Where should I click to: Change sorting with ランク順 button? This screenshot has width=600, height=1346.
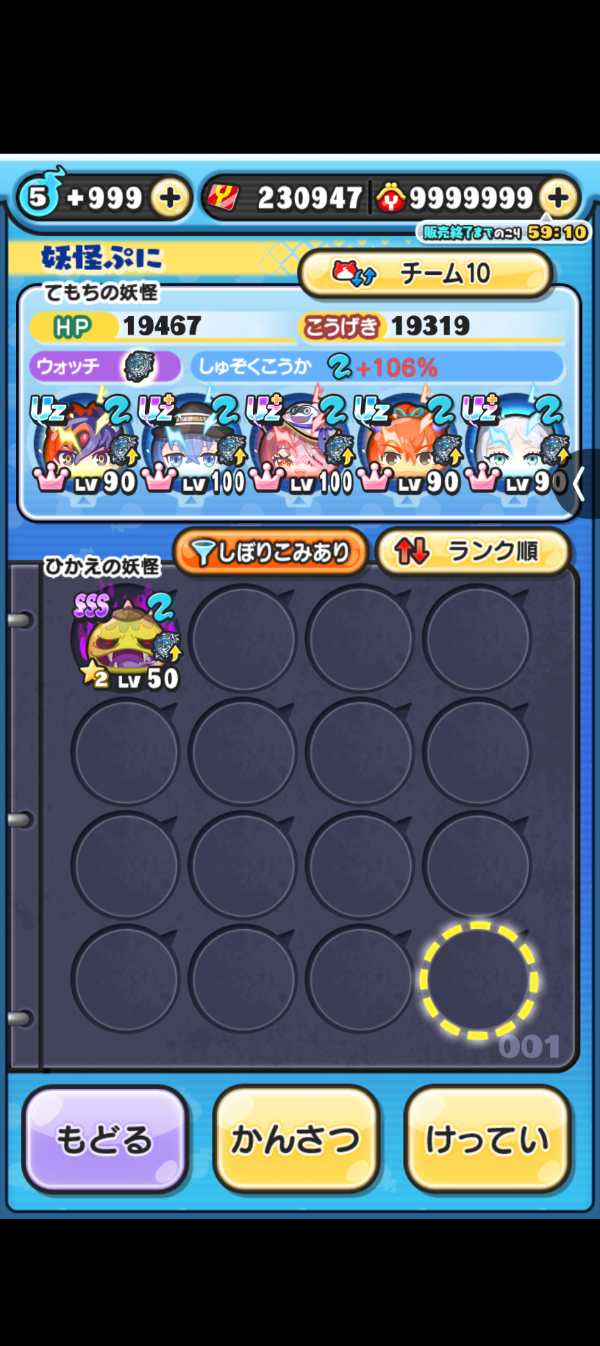click(472, 553)
